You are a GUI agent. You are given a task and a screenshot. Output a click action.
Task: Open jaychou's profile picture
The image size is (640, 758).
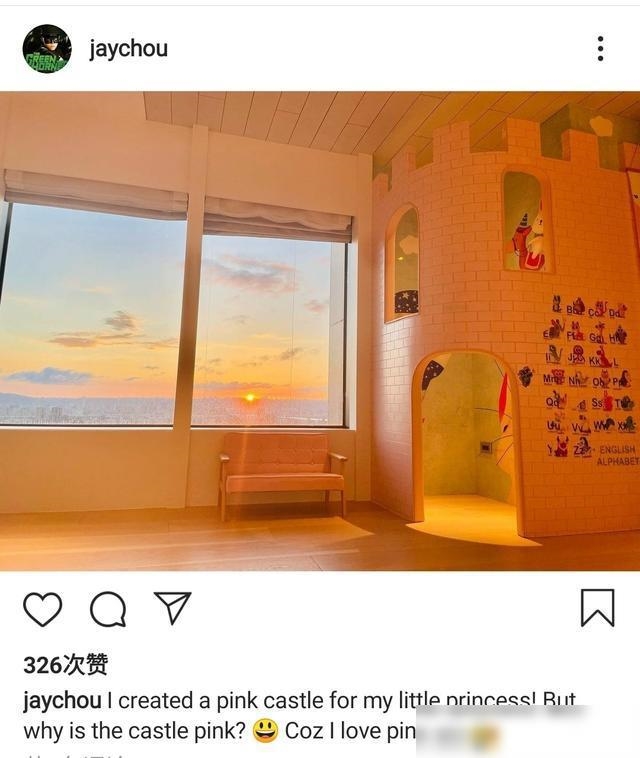coord(47,49)
